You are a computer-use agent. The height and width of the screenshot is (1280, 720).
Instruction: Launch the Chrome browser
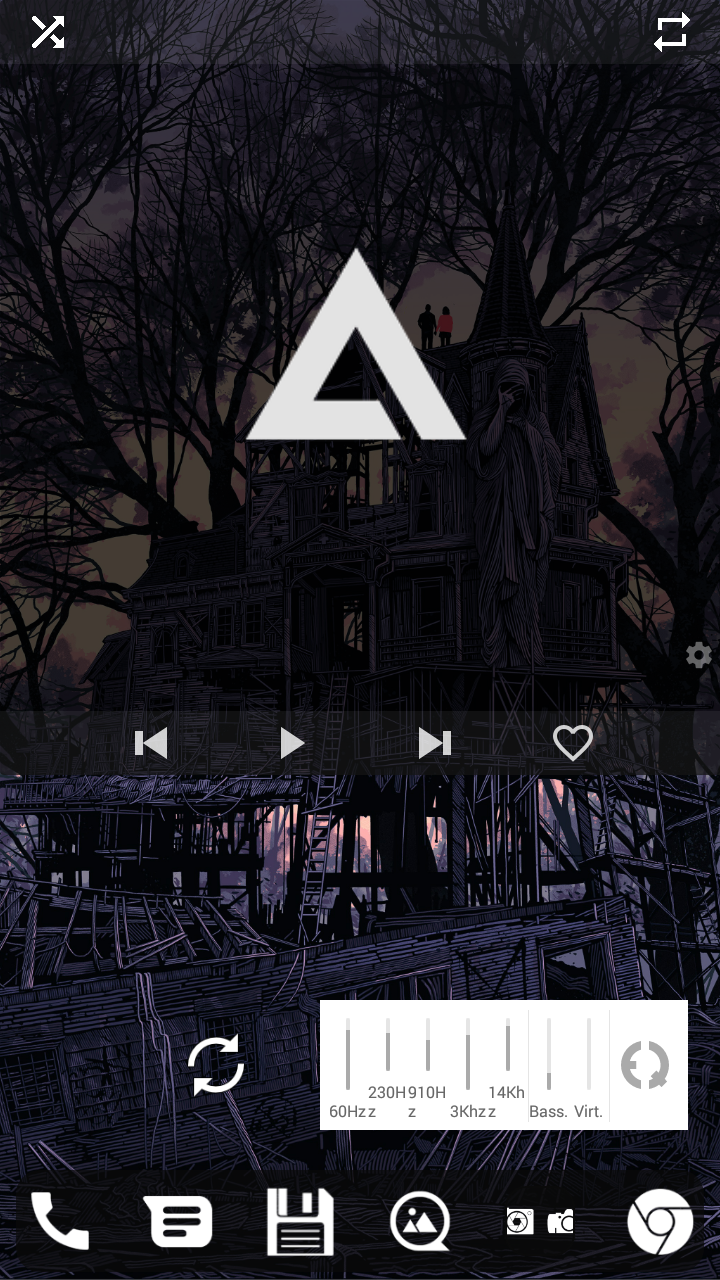click(660, 1221)
